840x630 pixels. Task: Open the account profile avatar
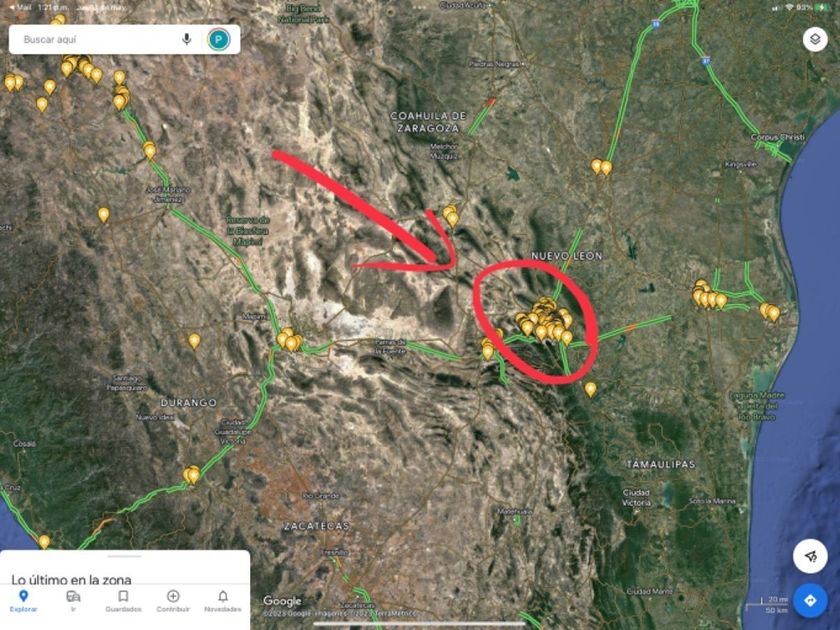coord(219,39)
